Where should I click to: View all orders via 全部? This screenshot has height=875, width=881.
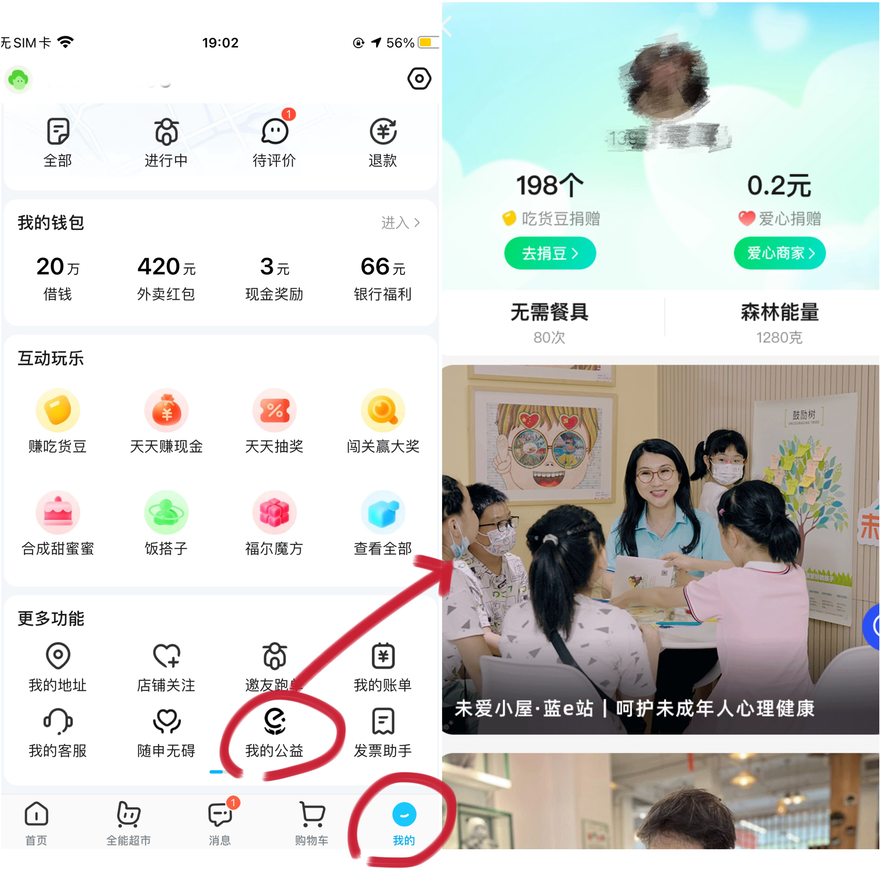click(58, 143)
